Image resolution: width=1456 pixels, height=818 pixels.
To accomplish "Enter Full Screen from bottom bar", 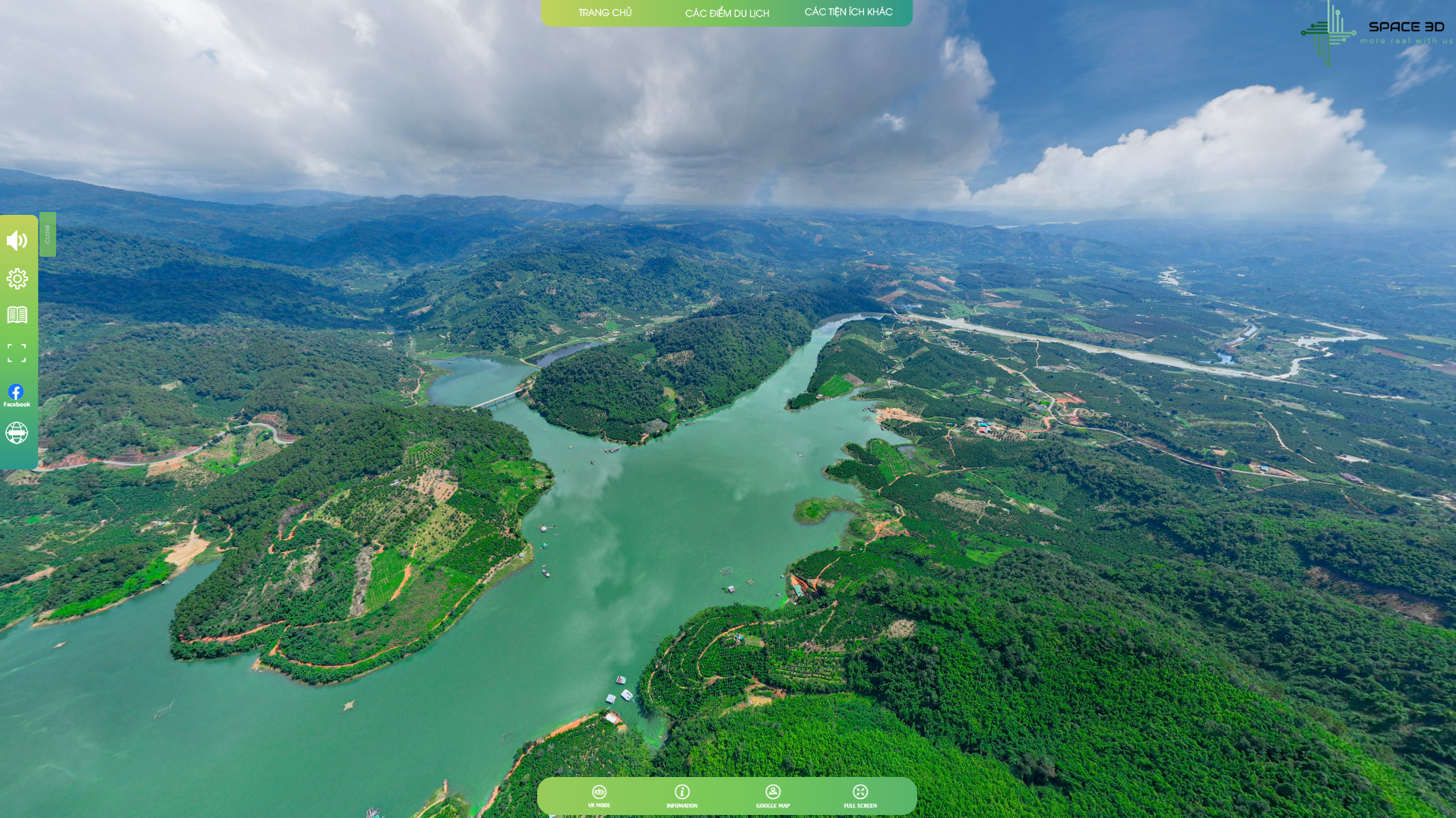I will 860,796.
